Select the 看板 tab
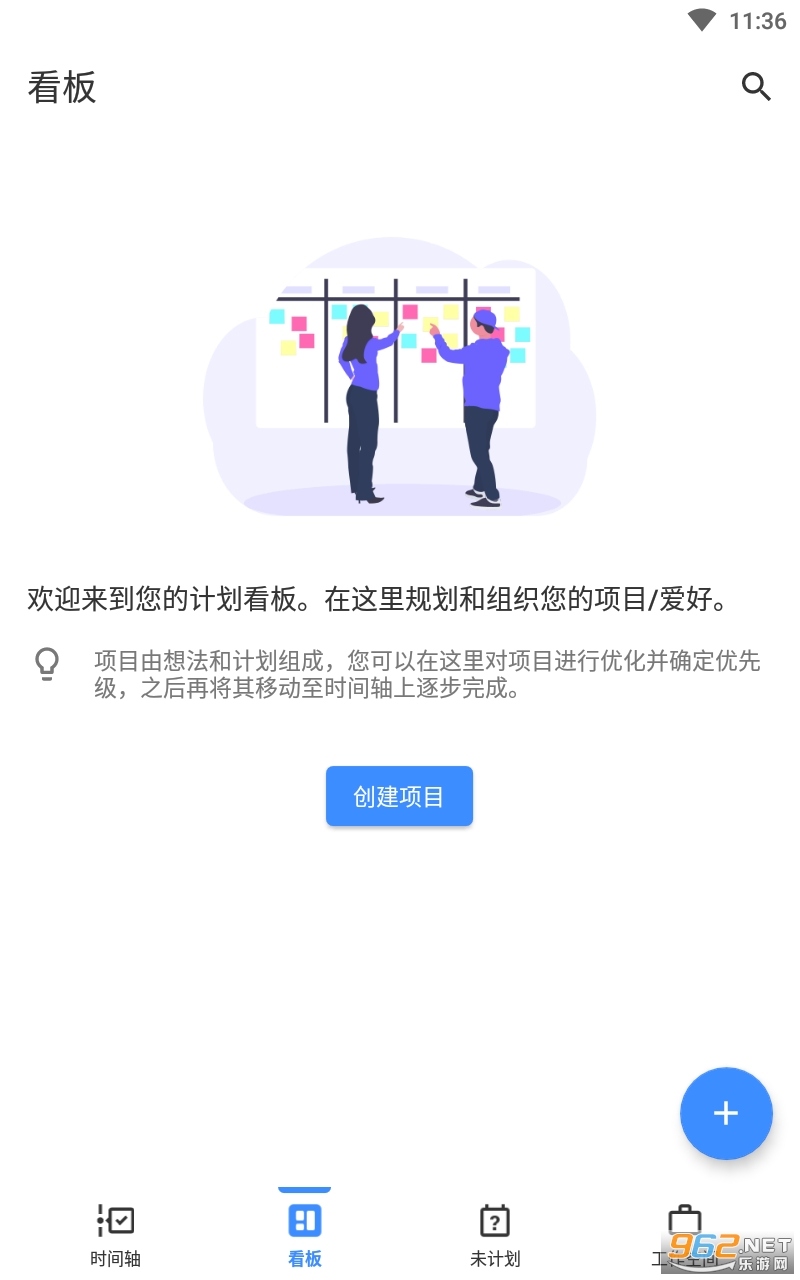This screenshot has width=800, height=1280. point(305,1234)
